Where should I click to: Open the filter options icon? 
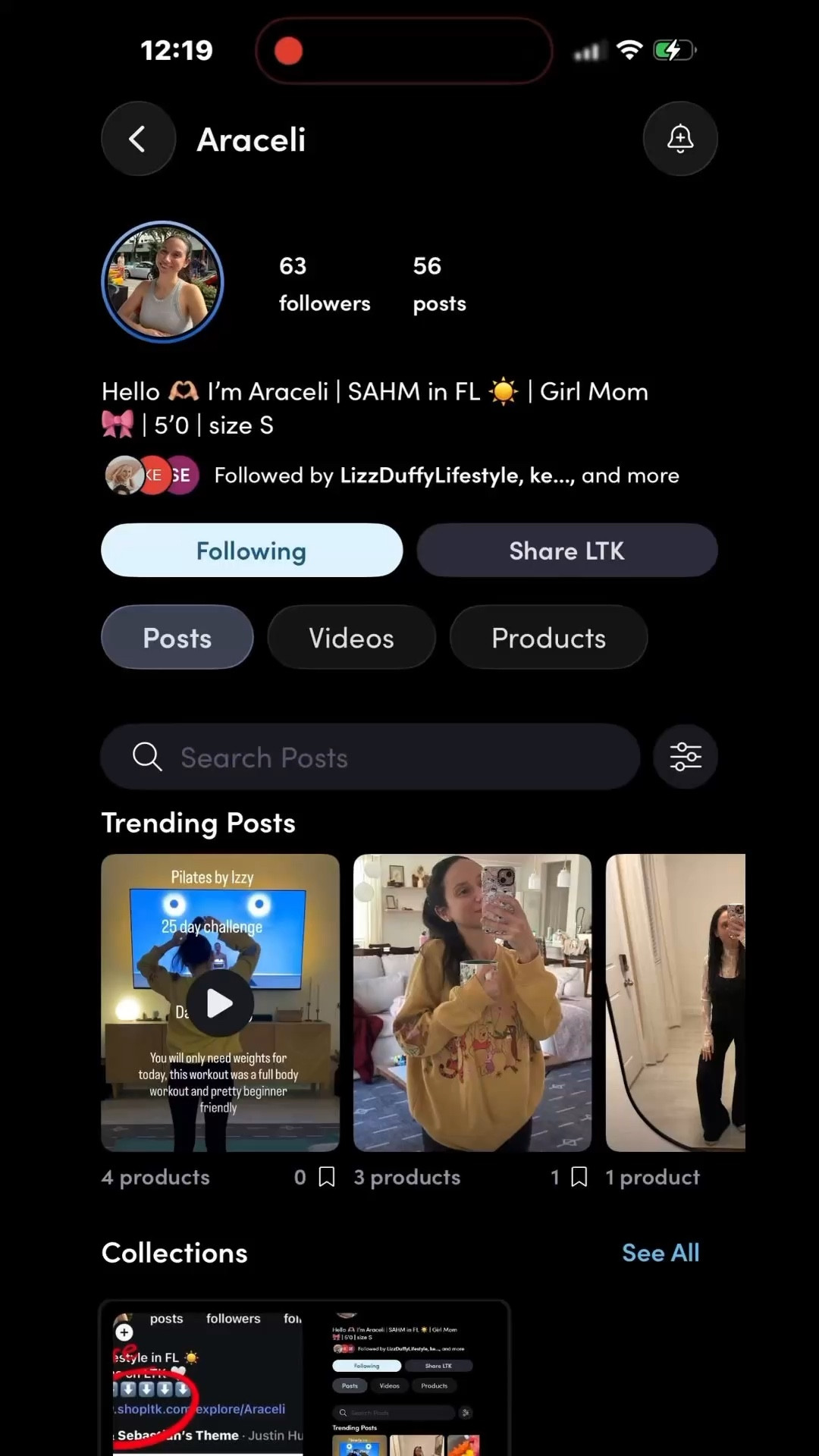pos(685,757)
